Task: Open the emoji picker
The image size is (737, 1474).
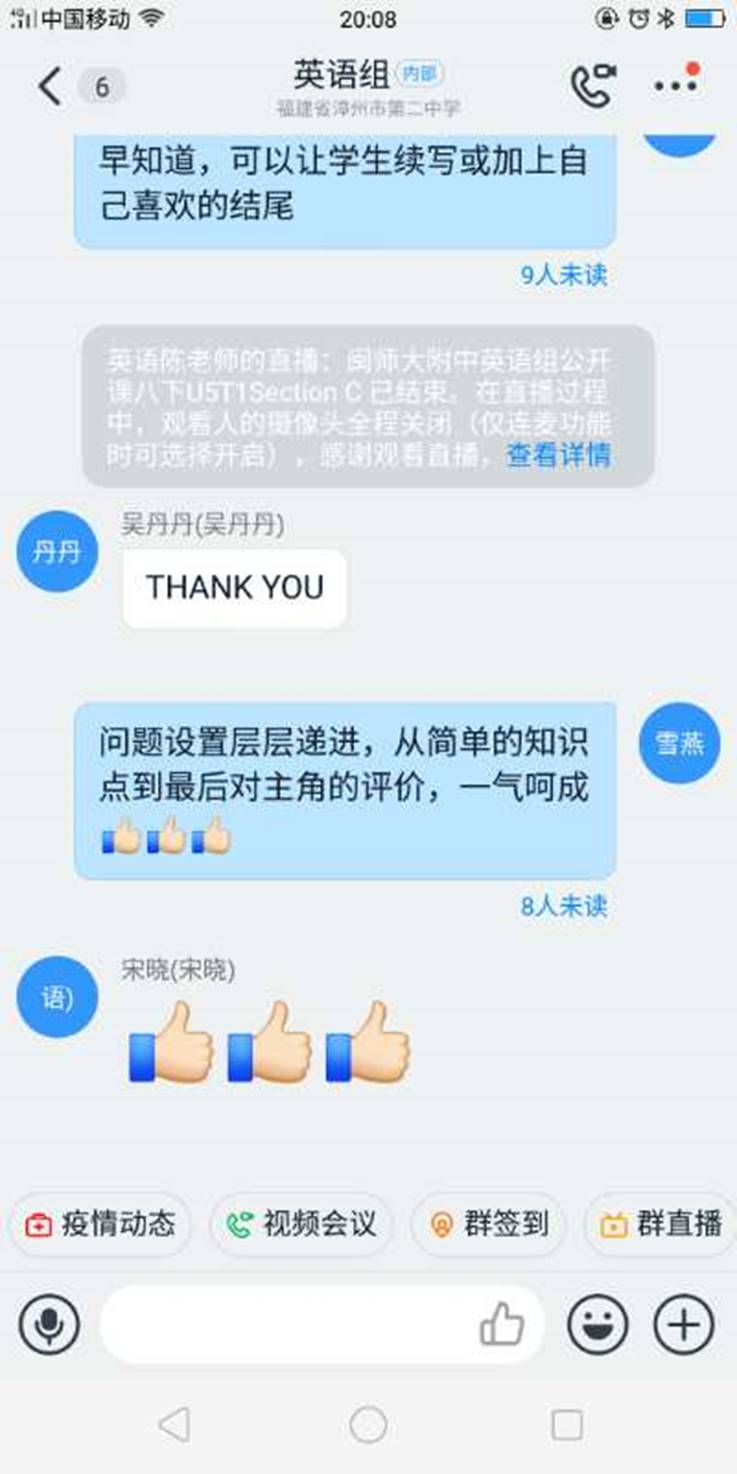Action: [x=598, y=1325]
